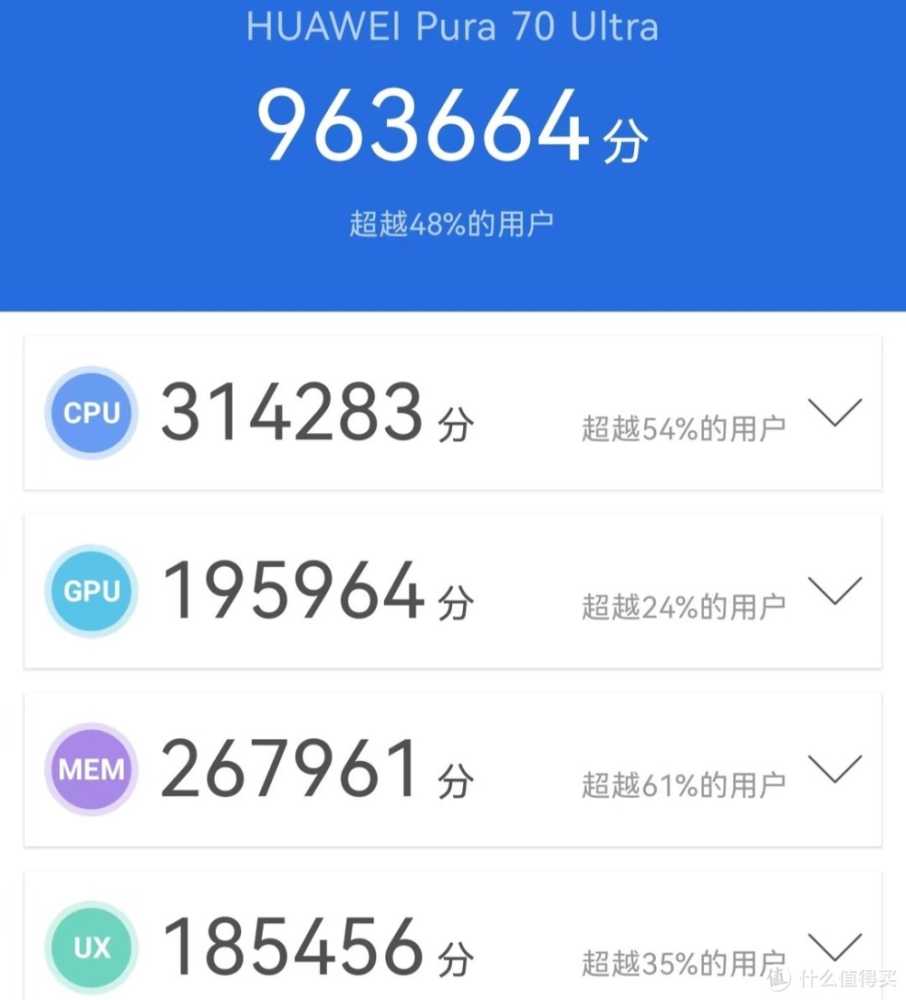Select the CPU score badge circle
The image size is (906, 1000).
point(90,413)
